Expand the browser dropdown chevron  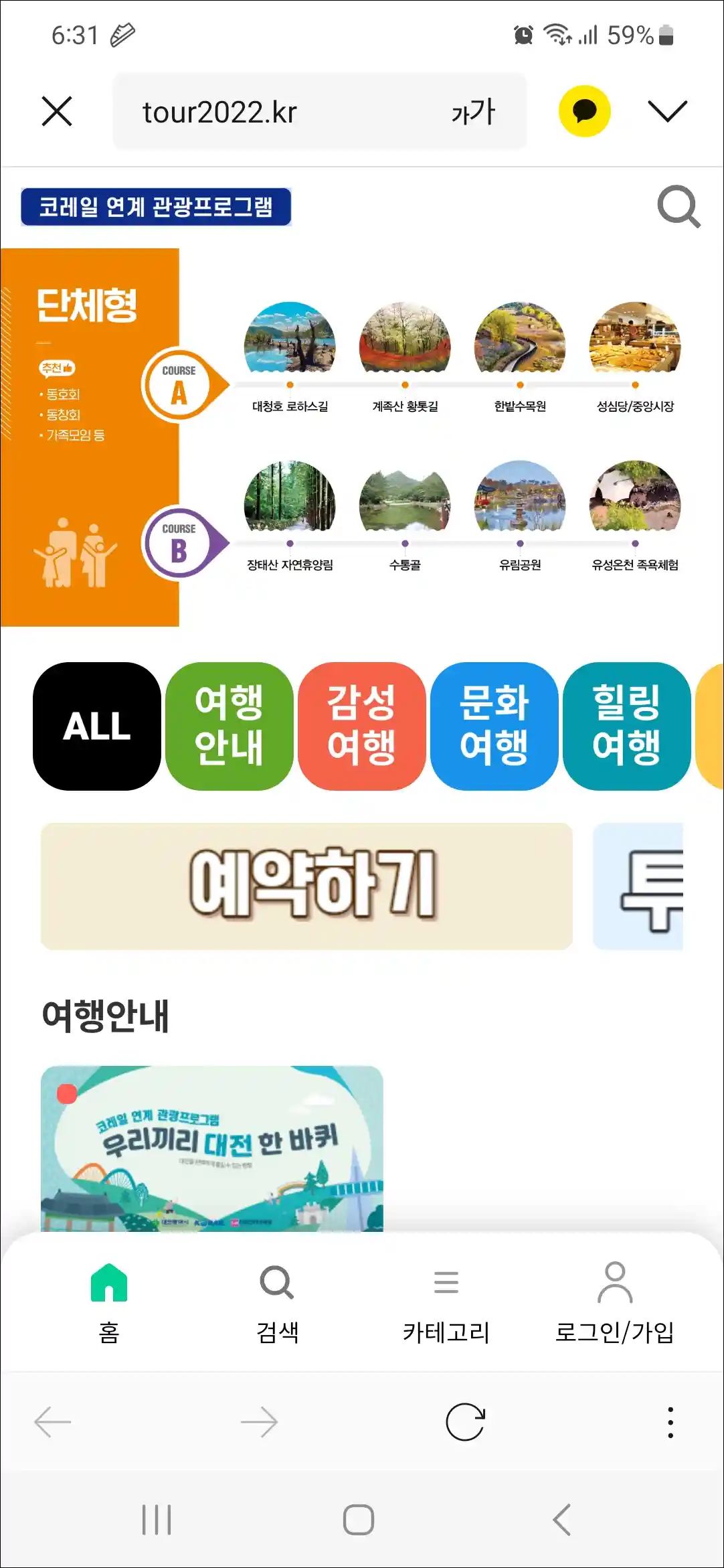click(667, 111)
